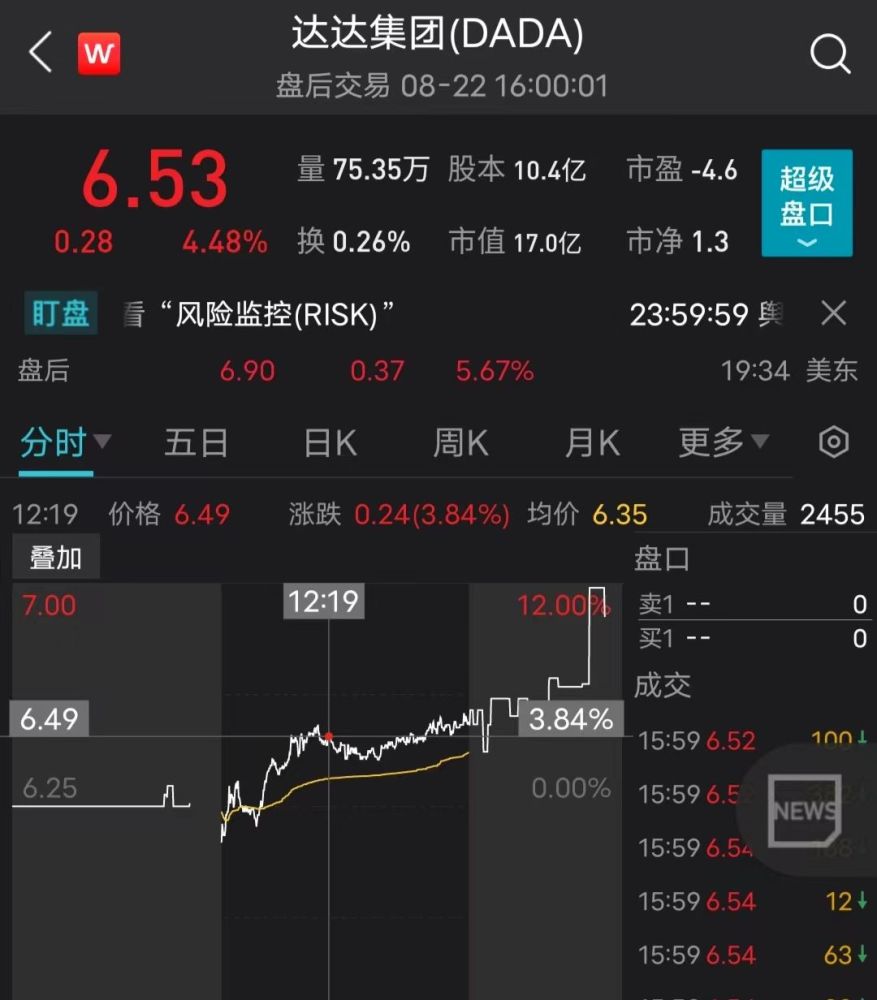Image resolution: width=877 pixels, height=1000 pixels.
Task: Show the 周K chart
Action: (x=460, y=442)
